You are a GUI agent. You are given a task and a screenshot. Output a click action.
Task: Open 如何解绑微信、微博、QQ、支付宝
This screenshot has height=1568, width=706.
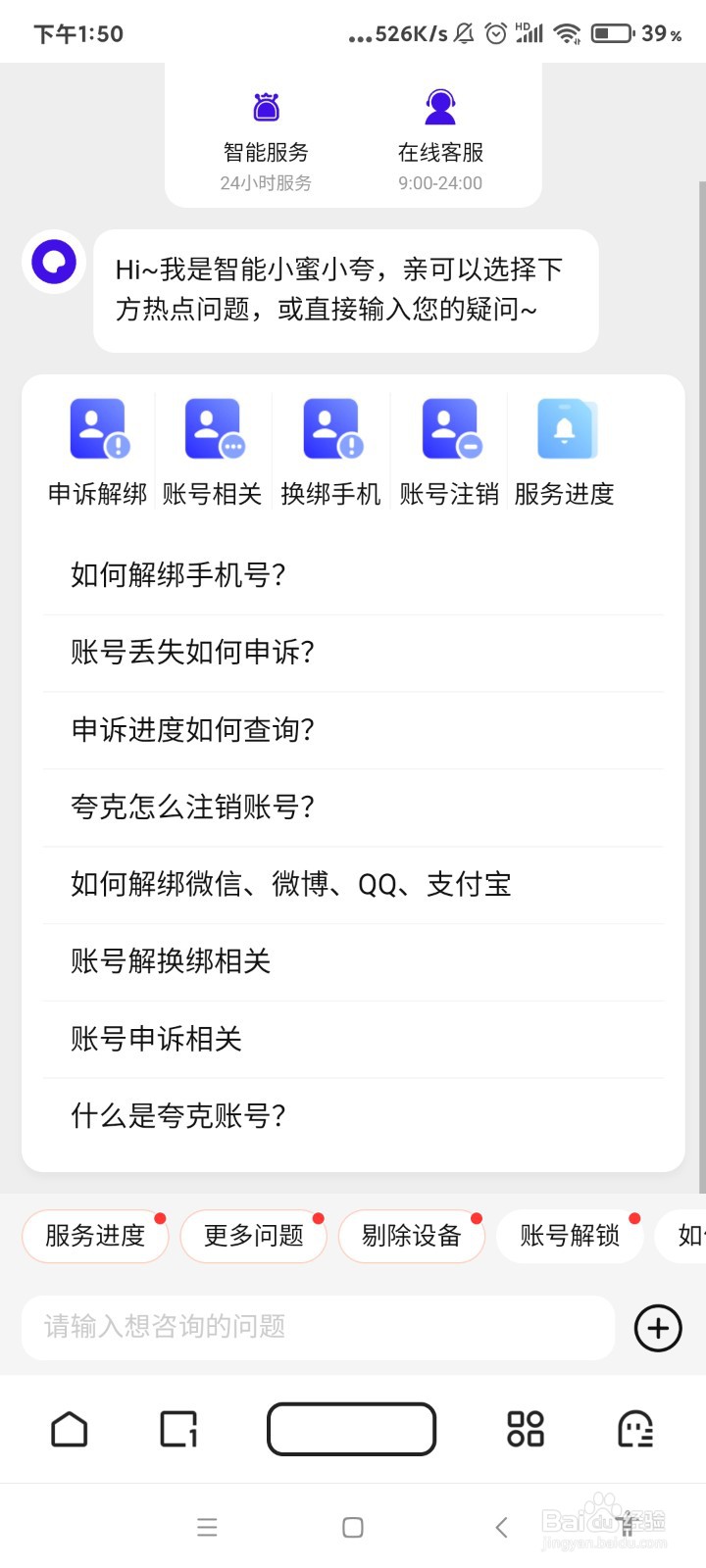click(x=353, y=885)
